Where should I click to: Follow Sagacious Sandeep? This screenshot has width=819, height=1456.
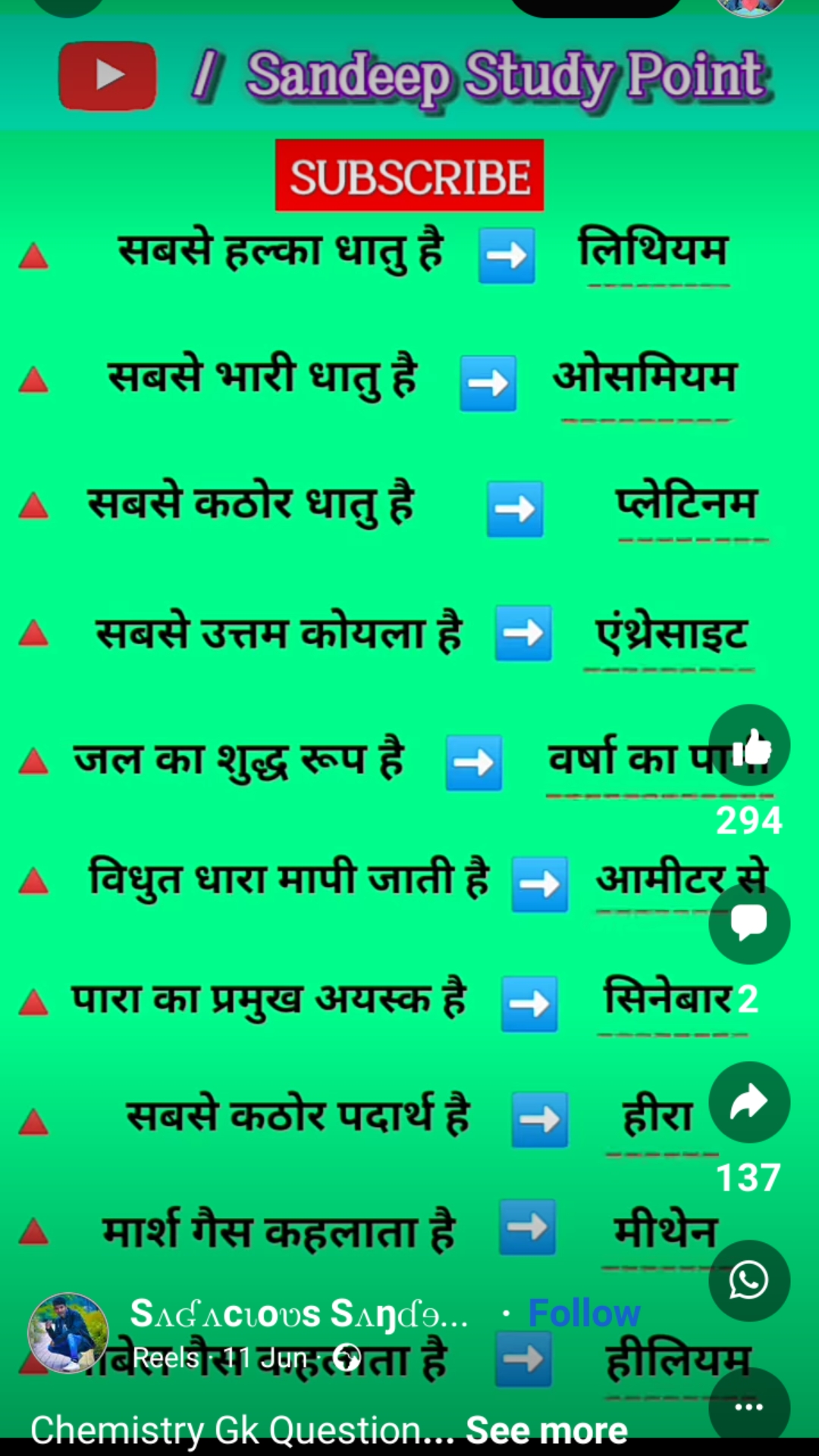[584, 1313]
